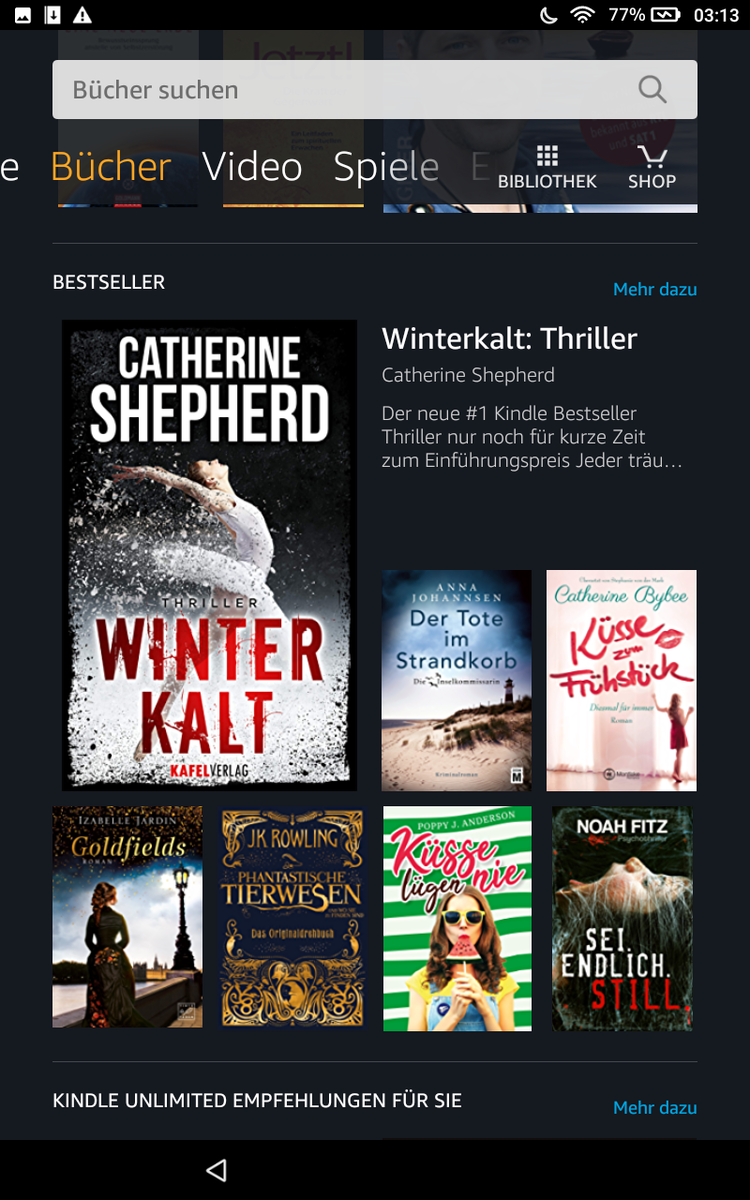Open the Goldfields book

[x=127, y=917]
